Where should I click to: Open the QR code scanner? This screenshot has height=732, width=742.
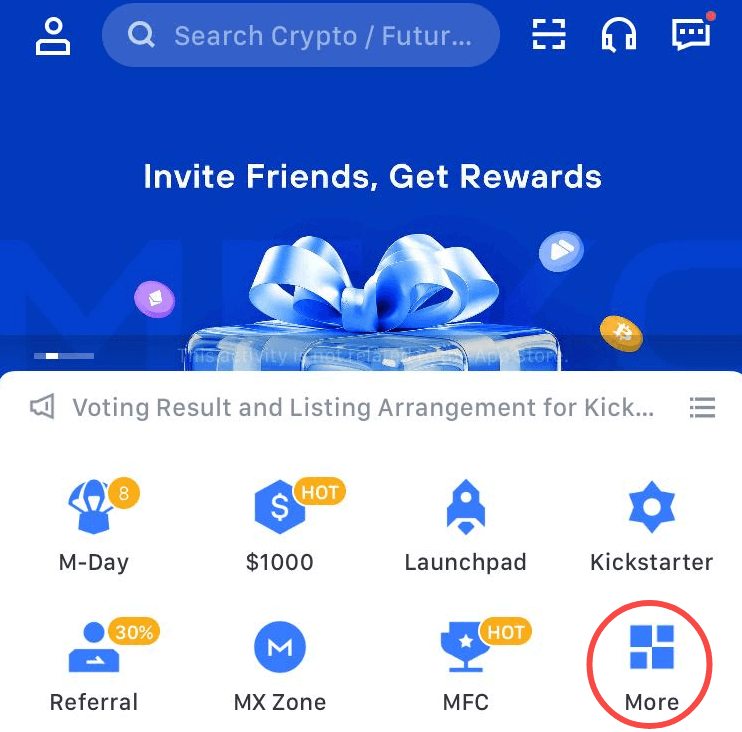(547, 35)
